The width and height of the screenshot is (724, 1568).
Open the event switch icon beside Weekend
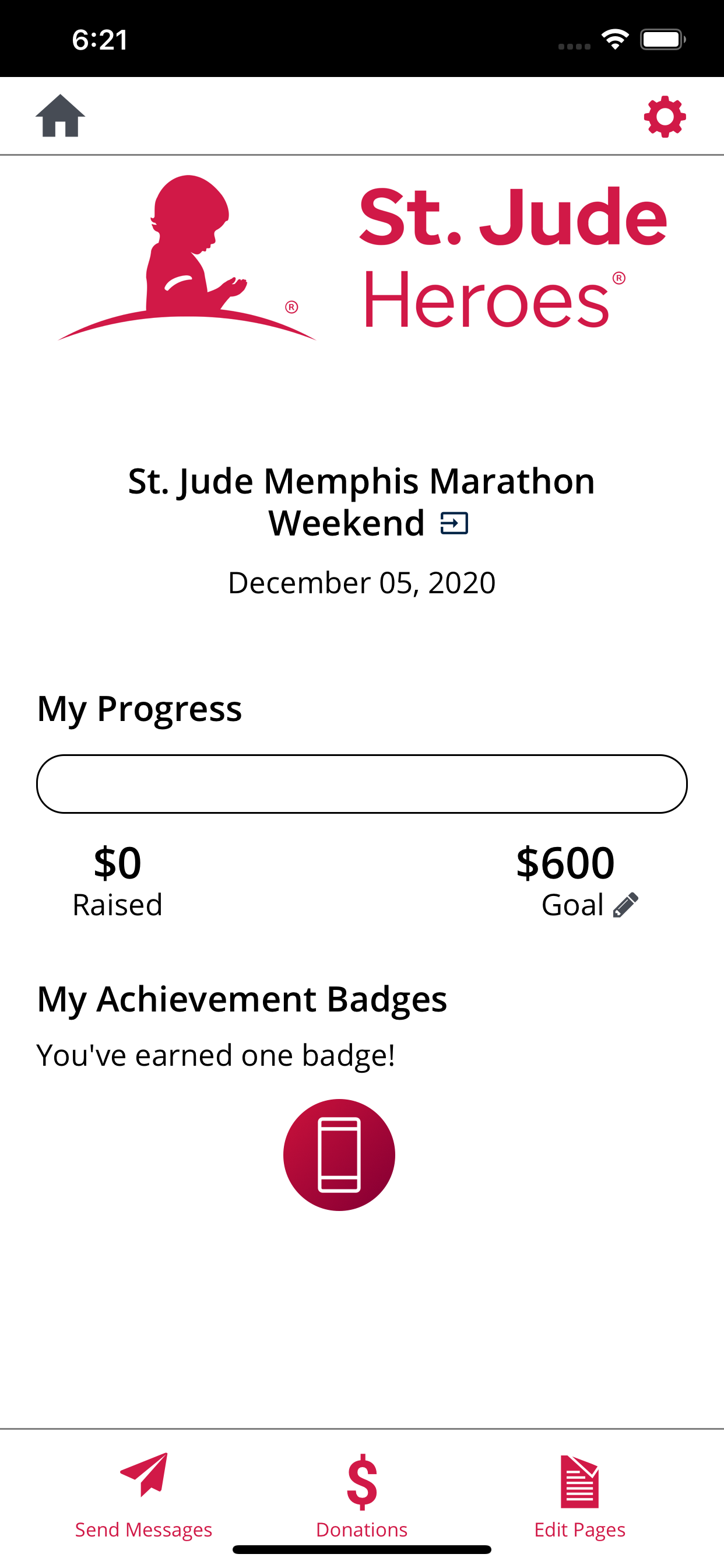click(x=455, y=523)
